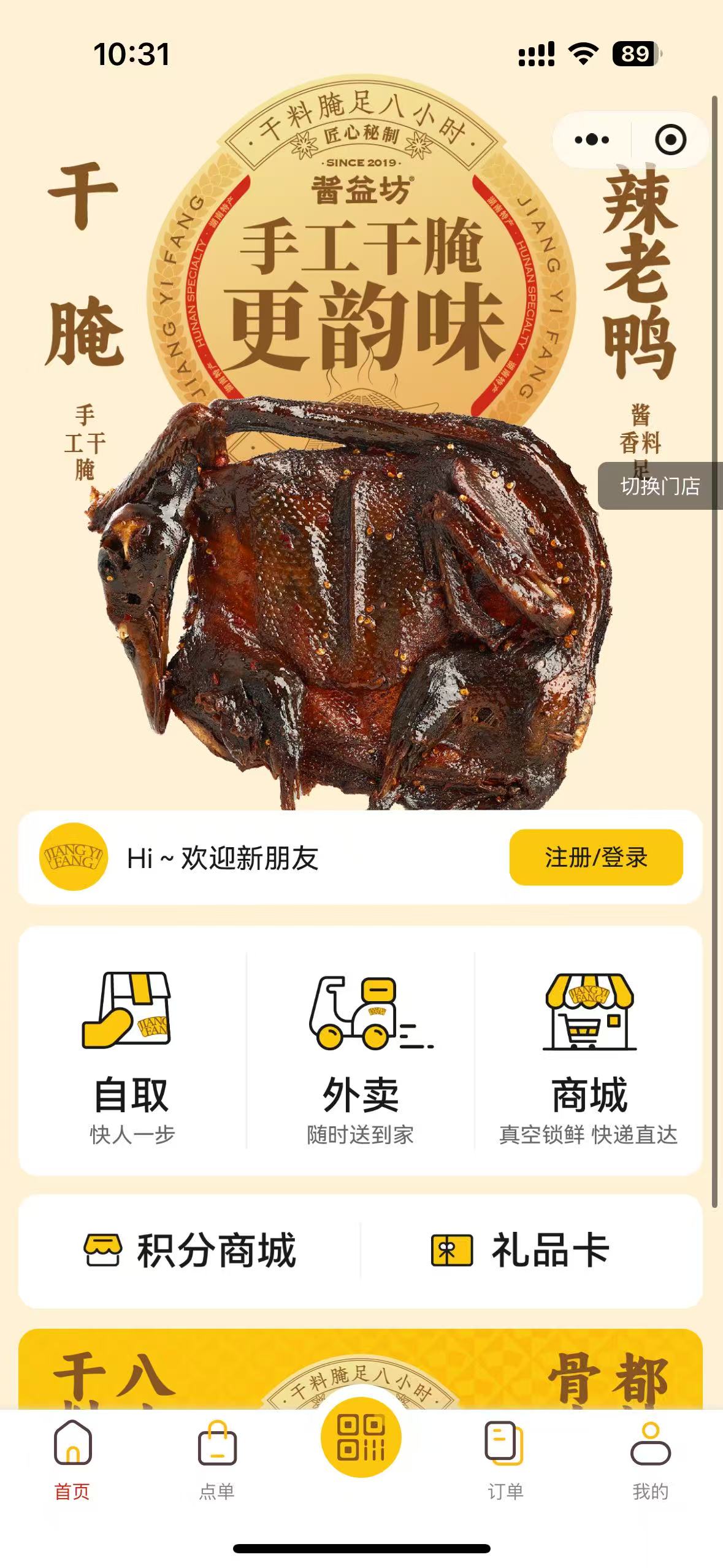Tap 切换门店 to switch store
Screen dimensions: 723x1568
(x=660, y=486)
